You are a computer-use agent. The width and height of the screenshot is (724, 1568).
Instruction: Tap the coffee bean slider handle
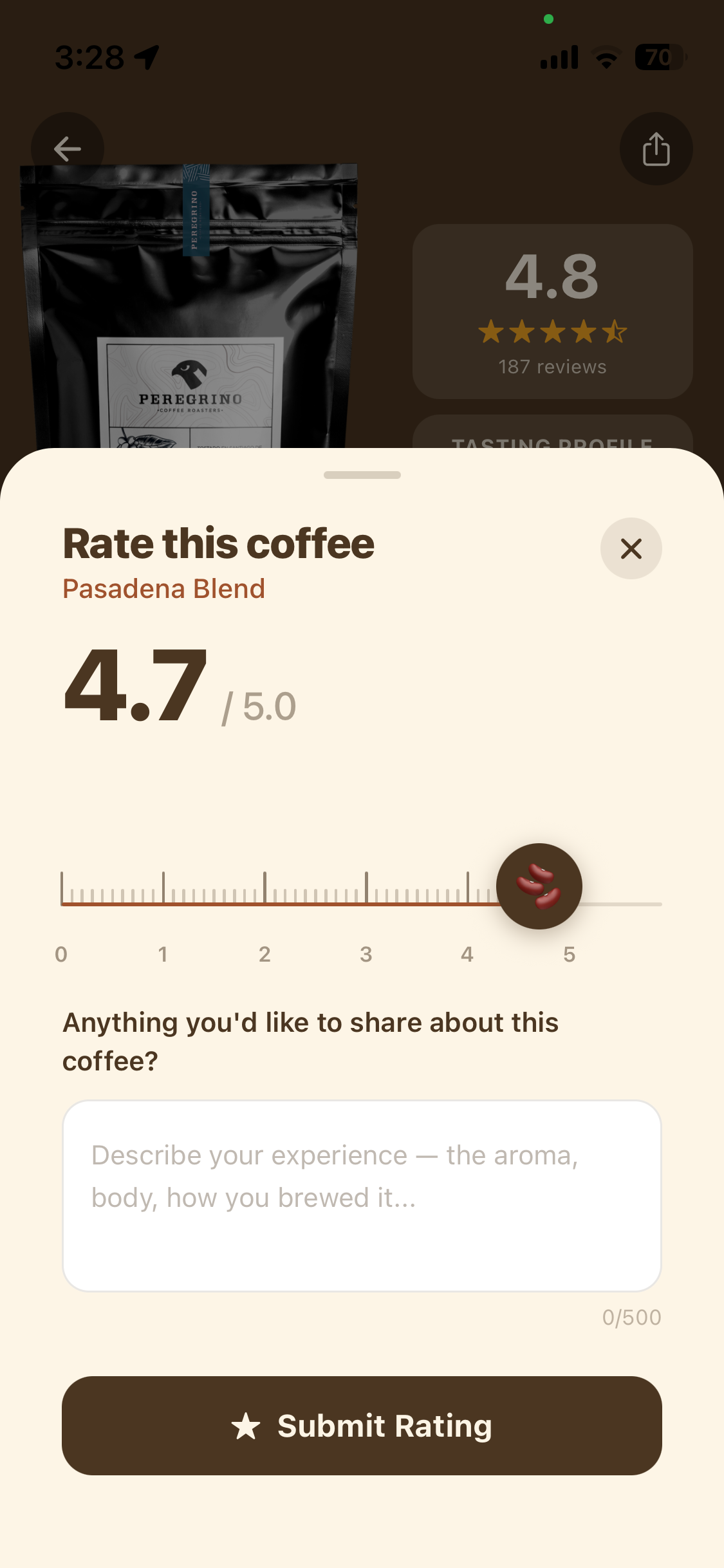pyautogui.click(x=541, y=886)
